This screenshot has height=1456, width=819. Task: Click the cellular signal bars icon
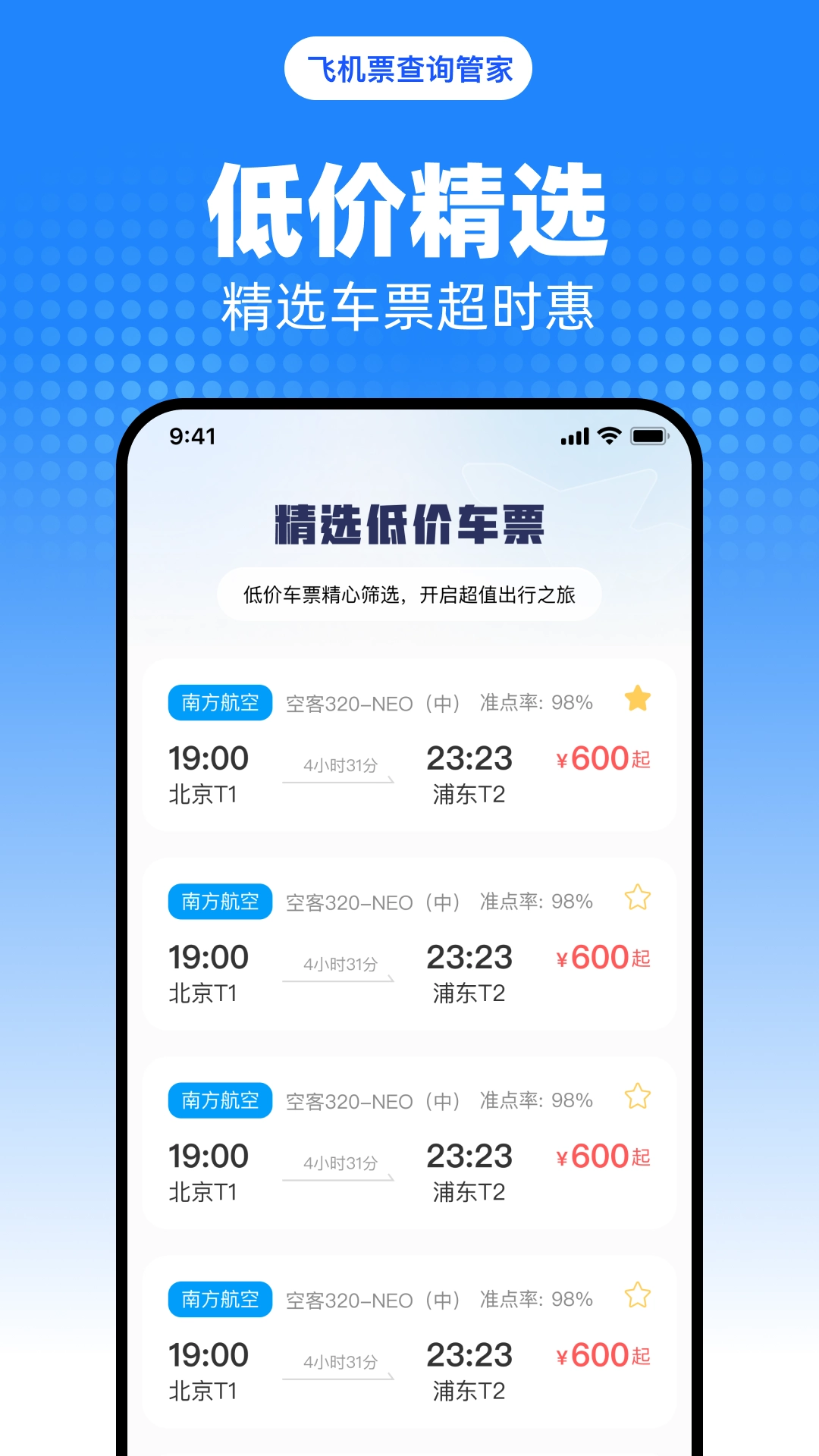point(574,436)
